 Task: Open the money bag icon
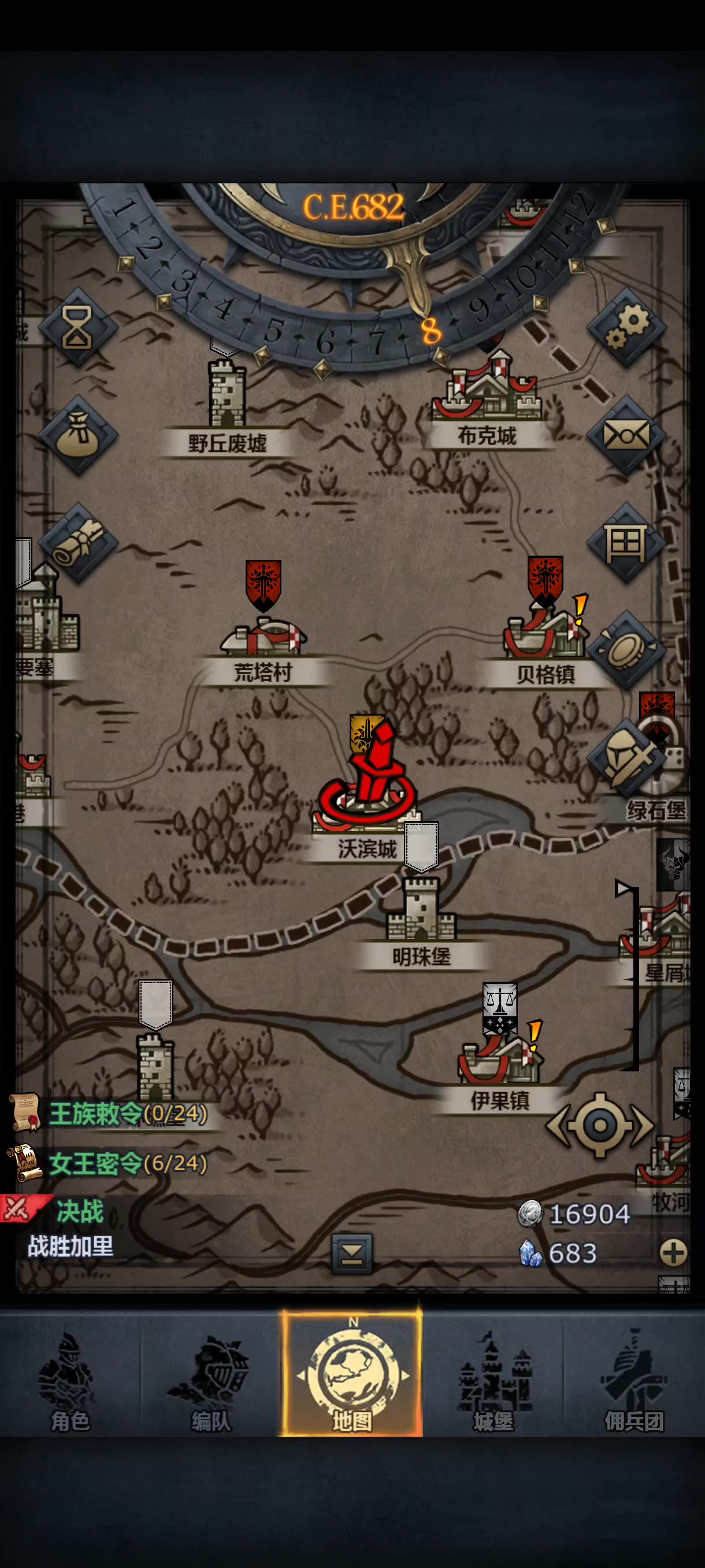(x=78, y=435)
